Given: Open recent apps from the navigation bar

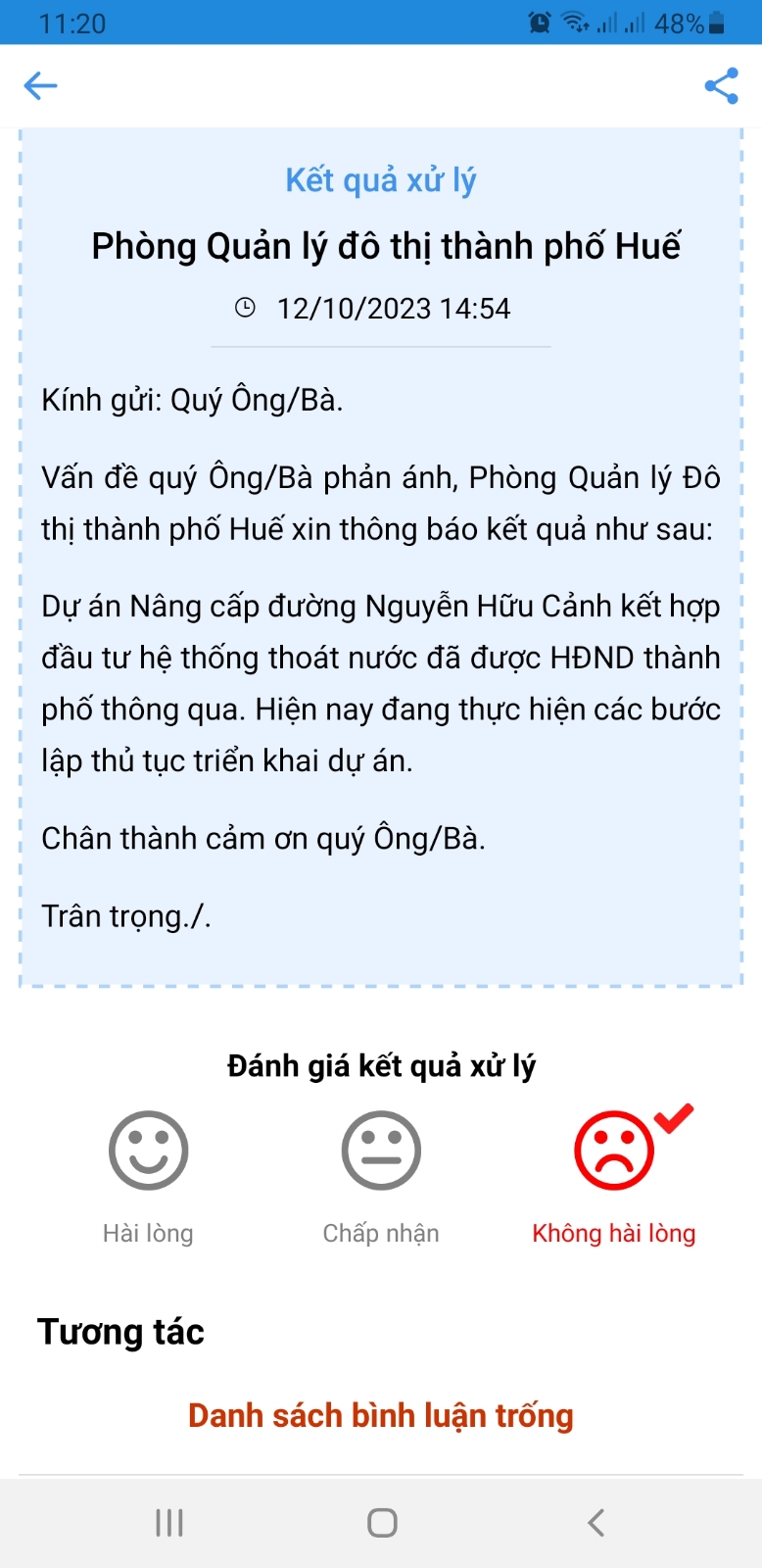Looking at the screenshot, I should [169, 1522].
